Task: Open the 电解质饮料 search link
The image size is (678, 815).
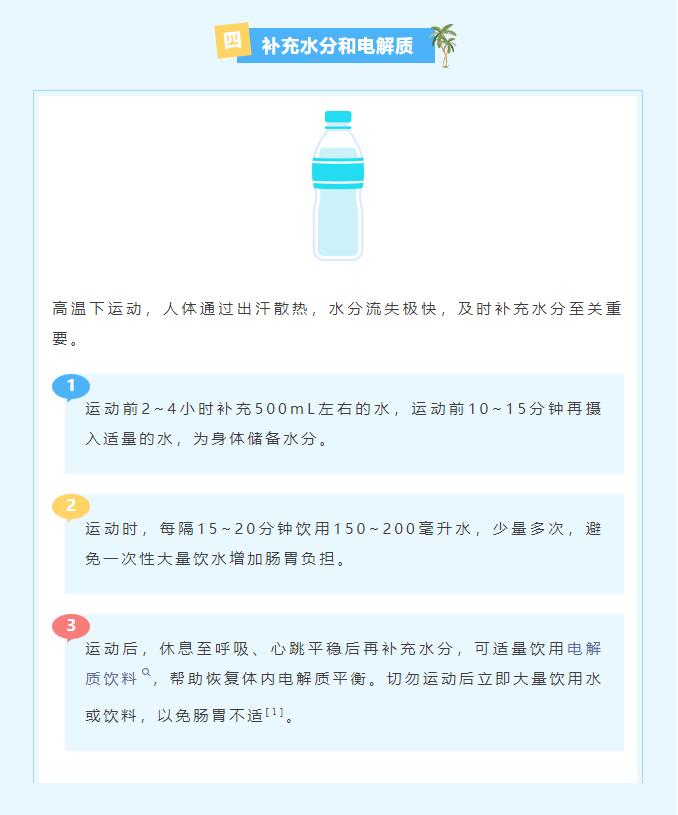Action: click(x=112, y=678)
